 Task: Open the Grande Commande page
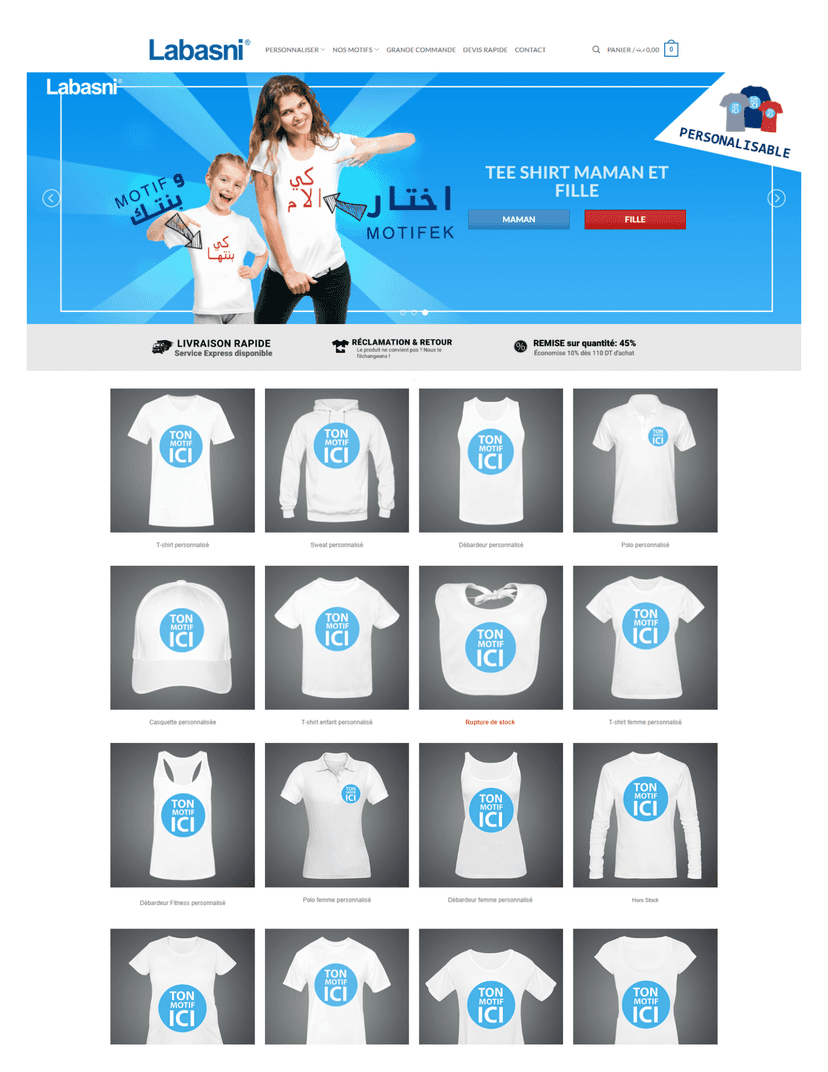click(421, 50)
